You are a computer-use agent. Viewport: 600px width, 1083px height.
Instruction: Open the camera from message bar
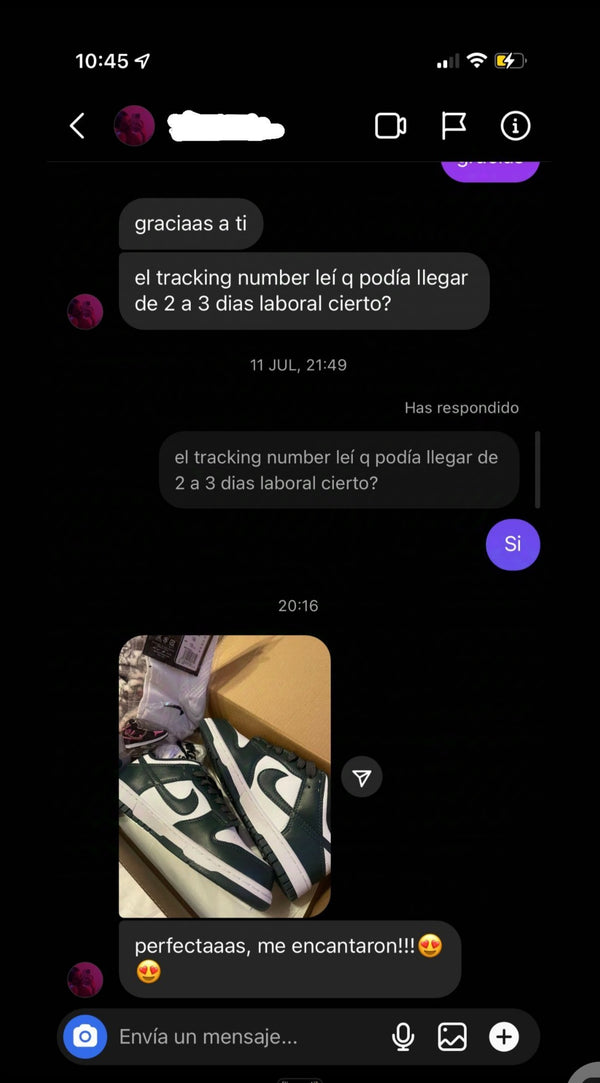pos(85,1037)
